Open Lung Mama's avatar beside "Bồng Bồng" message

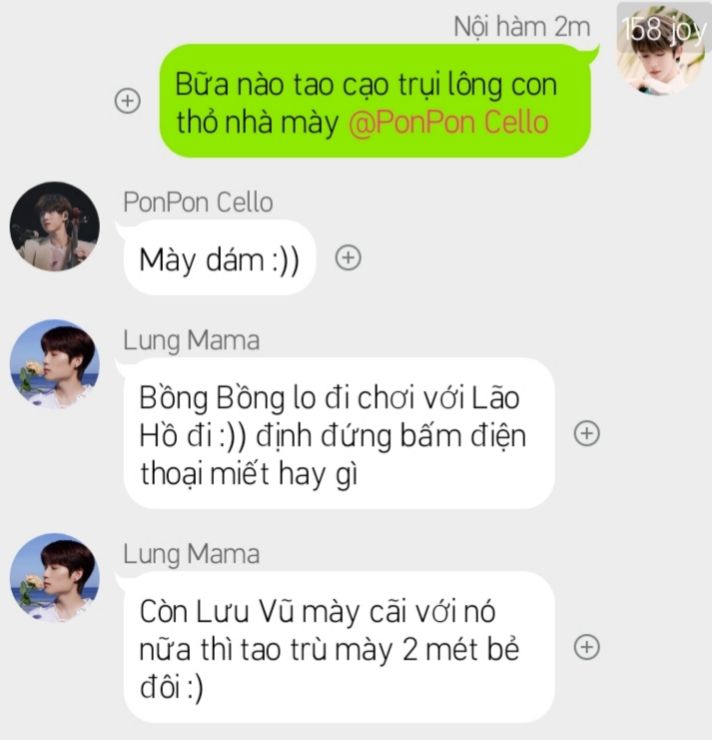55,365
